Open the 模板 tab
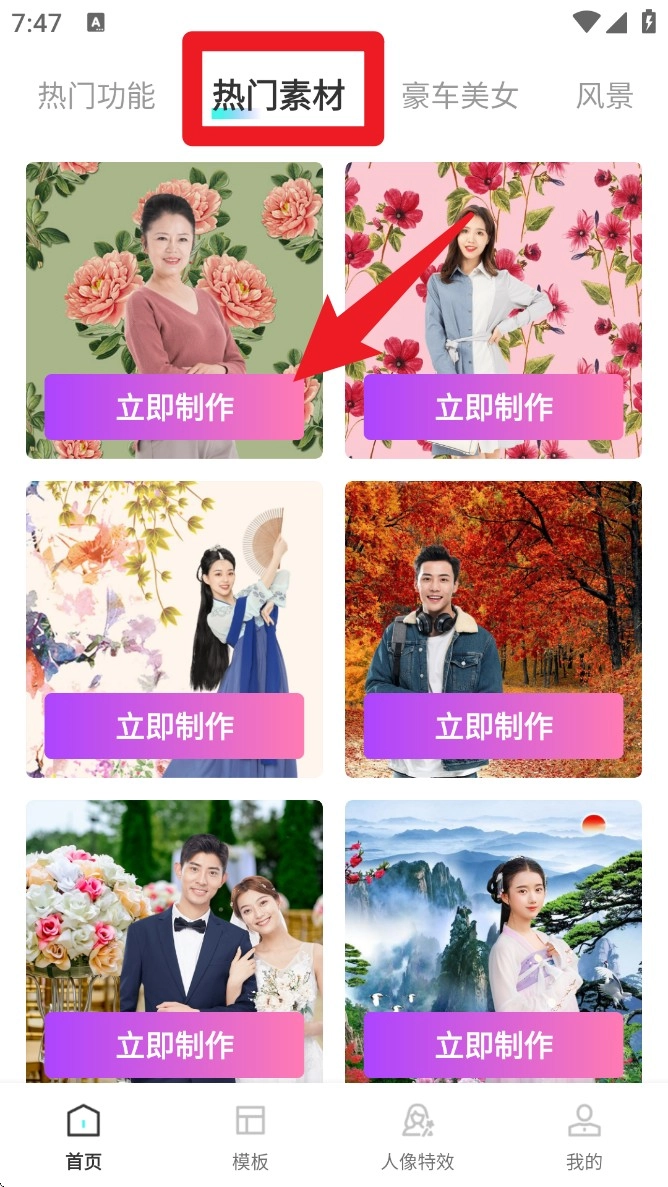The width and height of the screenshot is (668, 1187). coord(250,1137)
